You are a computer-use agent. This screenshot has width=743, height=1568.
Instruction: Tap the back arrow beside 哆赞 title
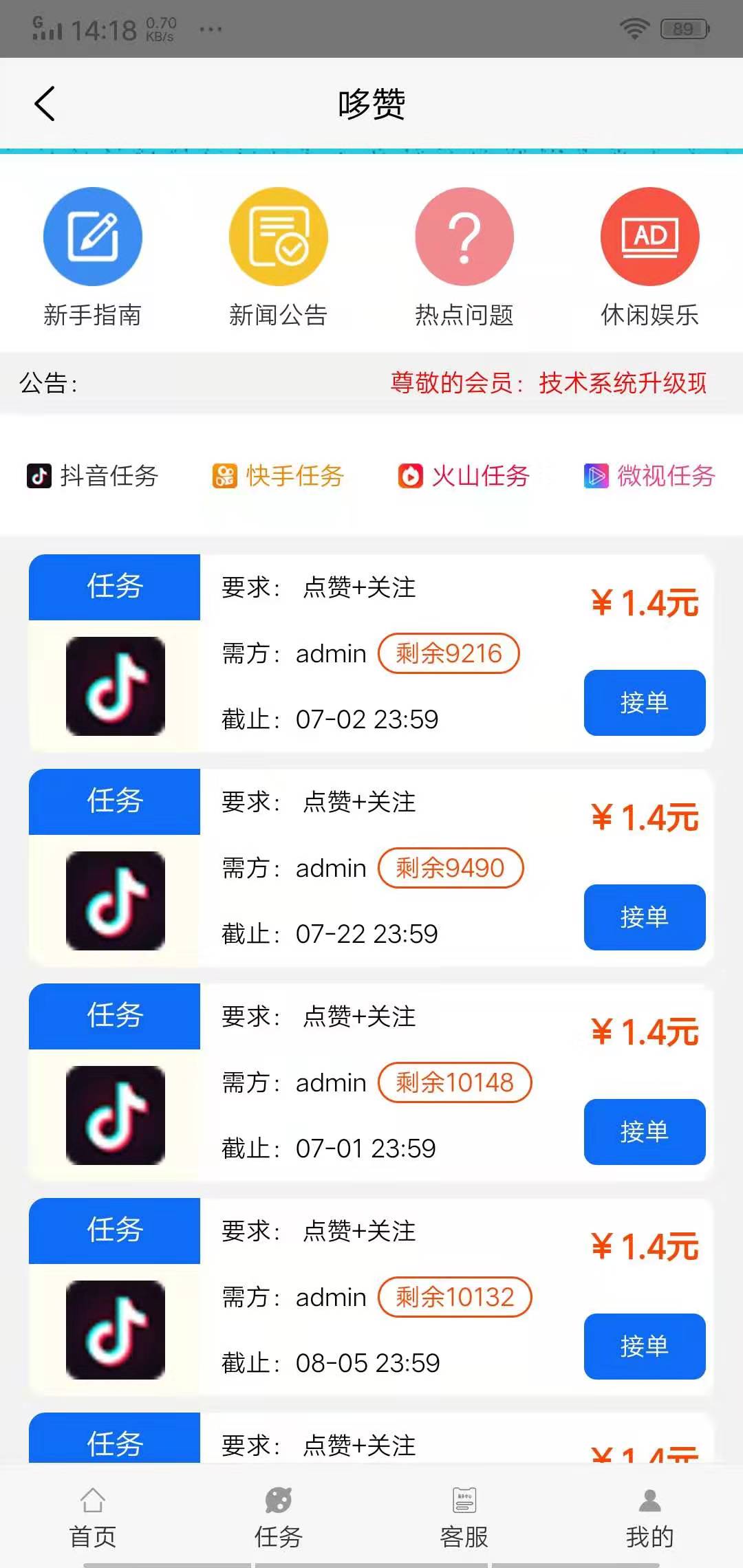click(x=45, y=102)
